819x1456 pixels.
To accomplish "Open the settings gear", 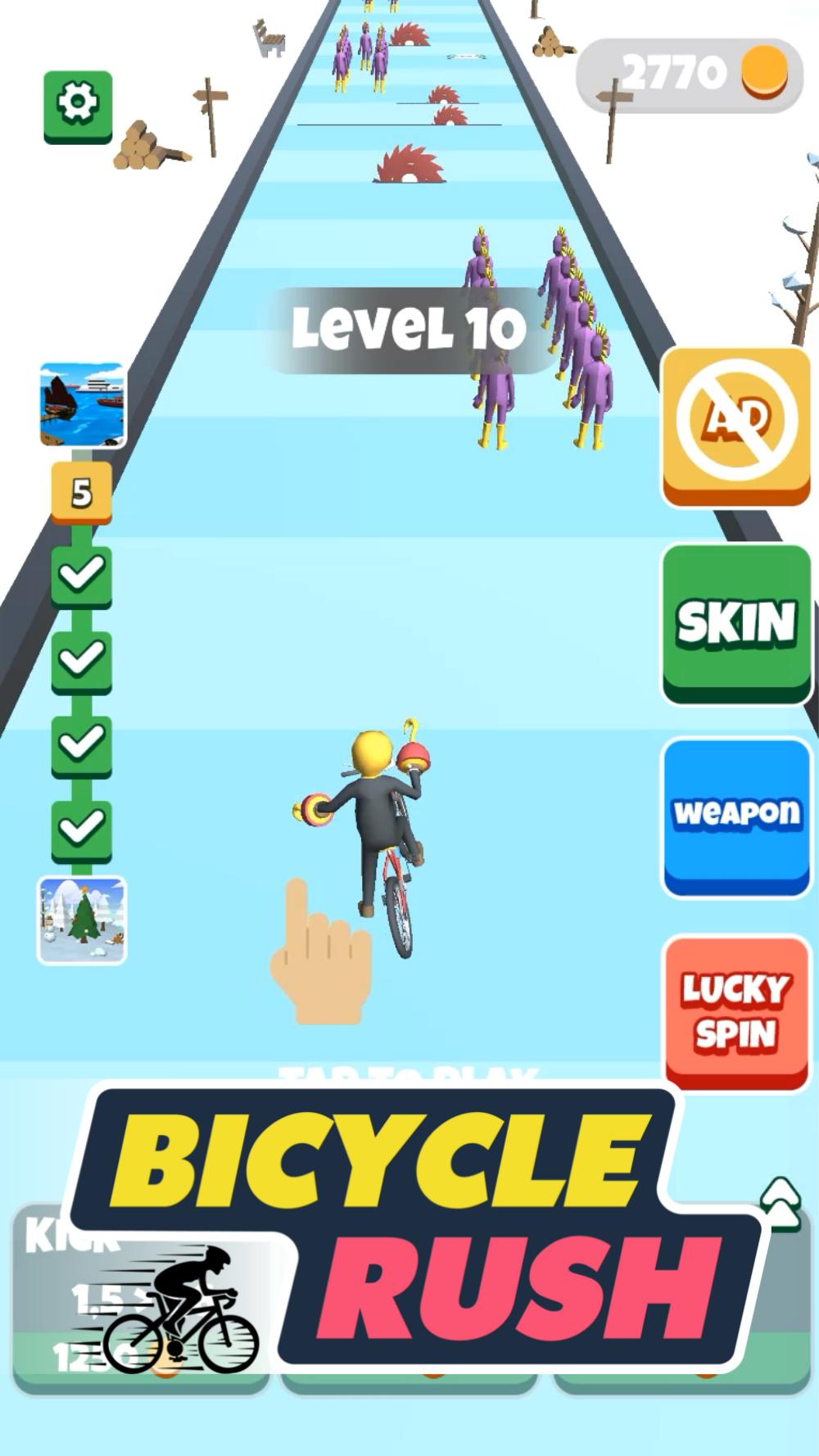I will [x=77, y=105].
